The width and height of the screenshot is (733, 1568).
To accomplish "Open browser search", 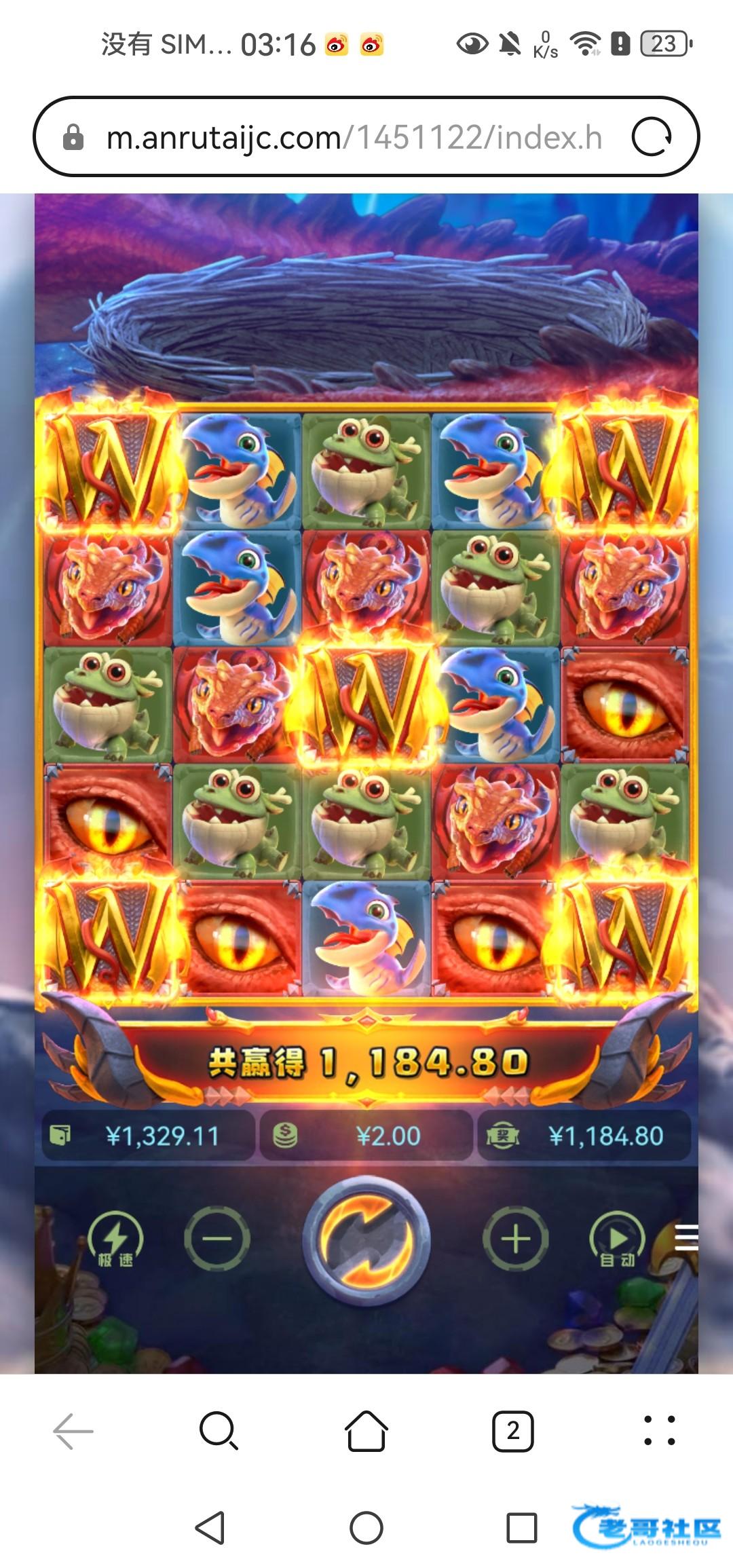I will pyautogui.click(x=219, y=1431).
